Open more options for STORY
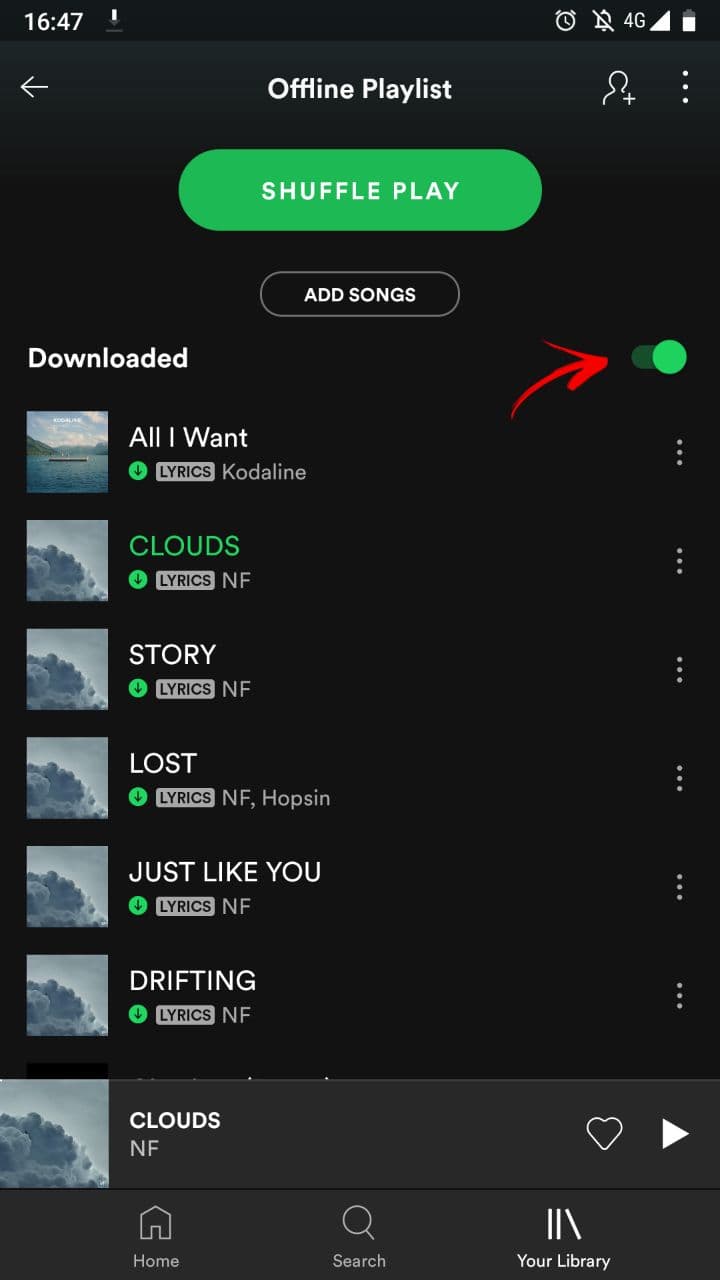720x1280 pixels. pos(679,670)
